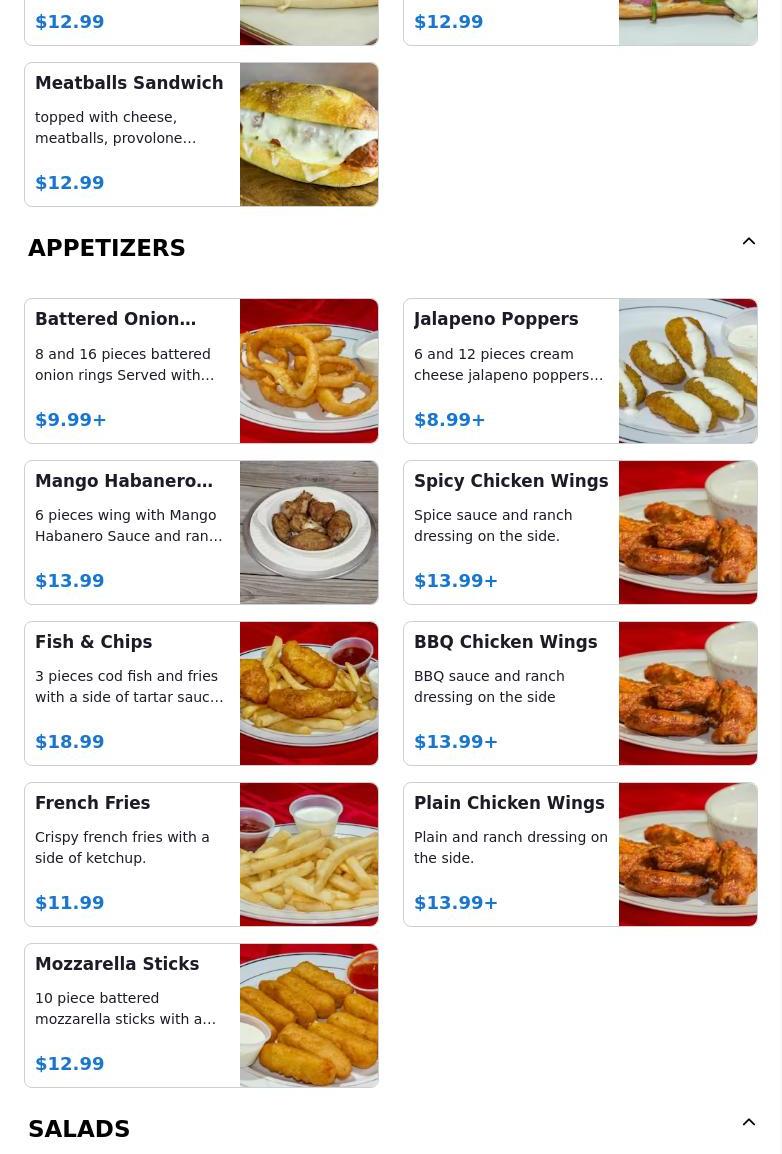
Task: Collapse the Appetizers section
Action: coord(748,242)
